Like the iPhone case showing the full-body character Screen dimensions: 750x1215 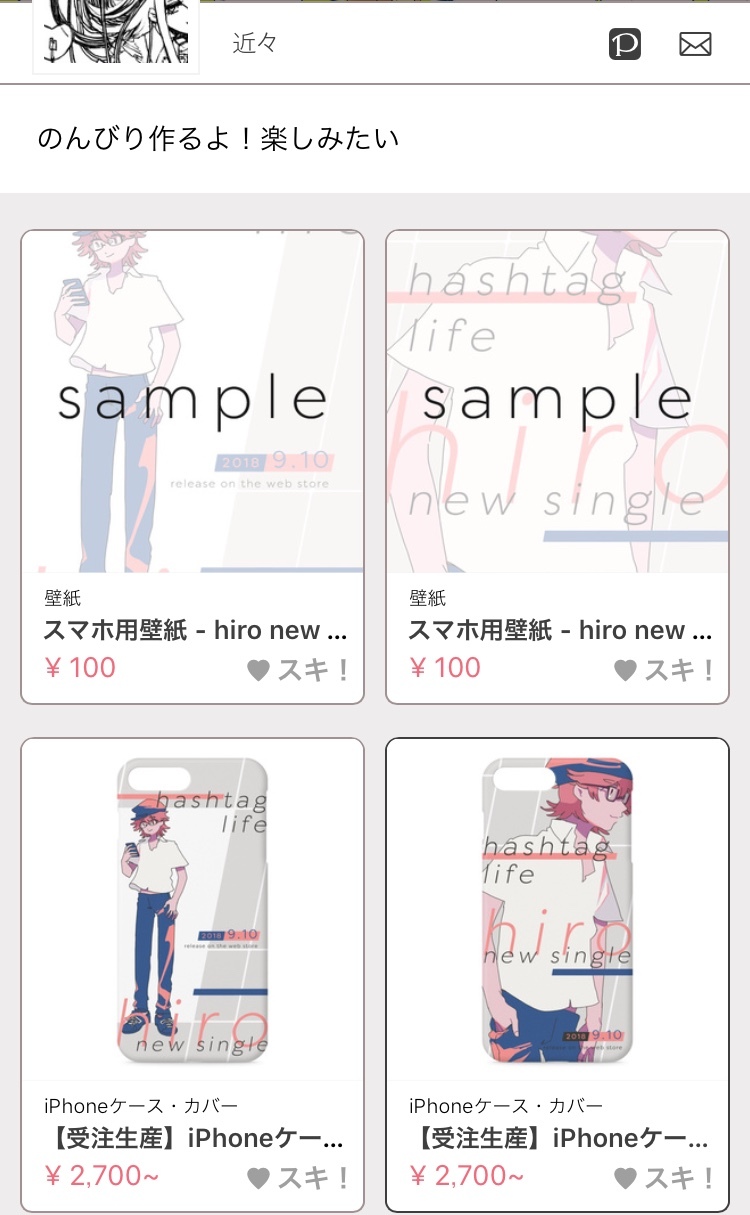pos(299,1178)
